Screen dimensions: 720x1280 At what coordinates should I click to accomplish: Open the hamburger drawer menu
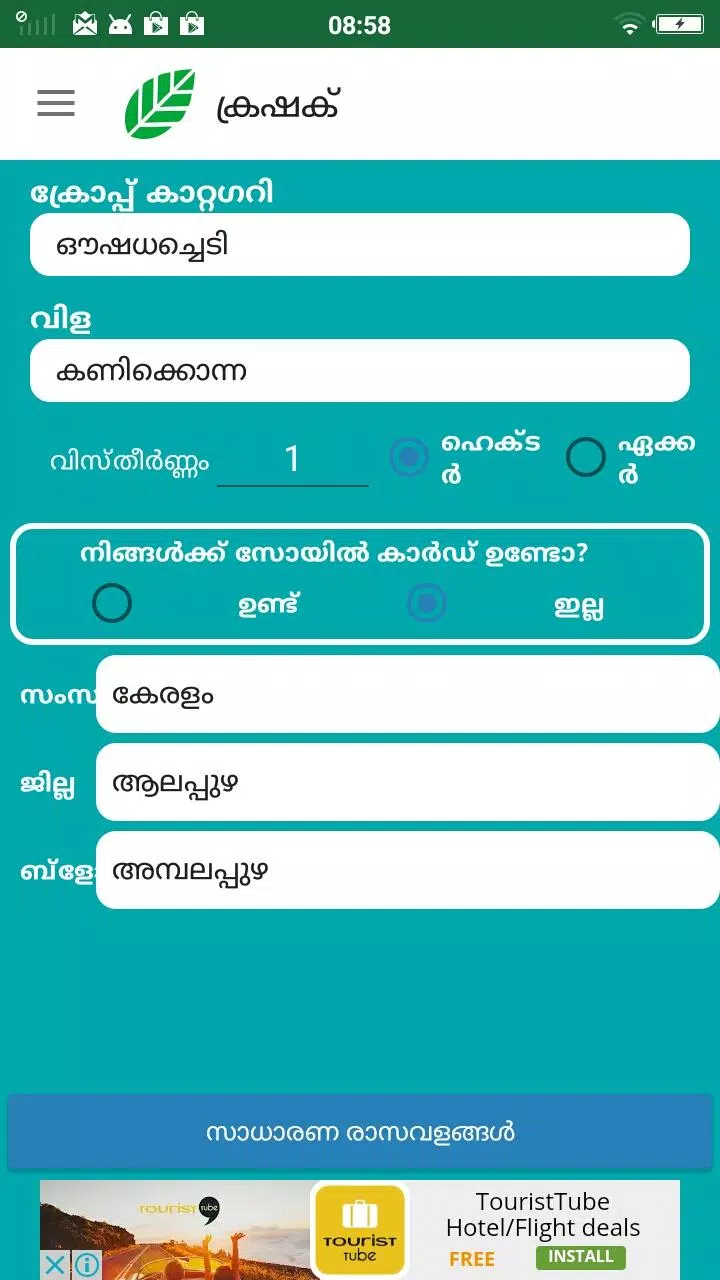tap(56, 103)
